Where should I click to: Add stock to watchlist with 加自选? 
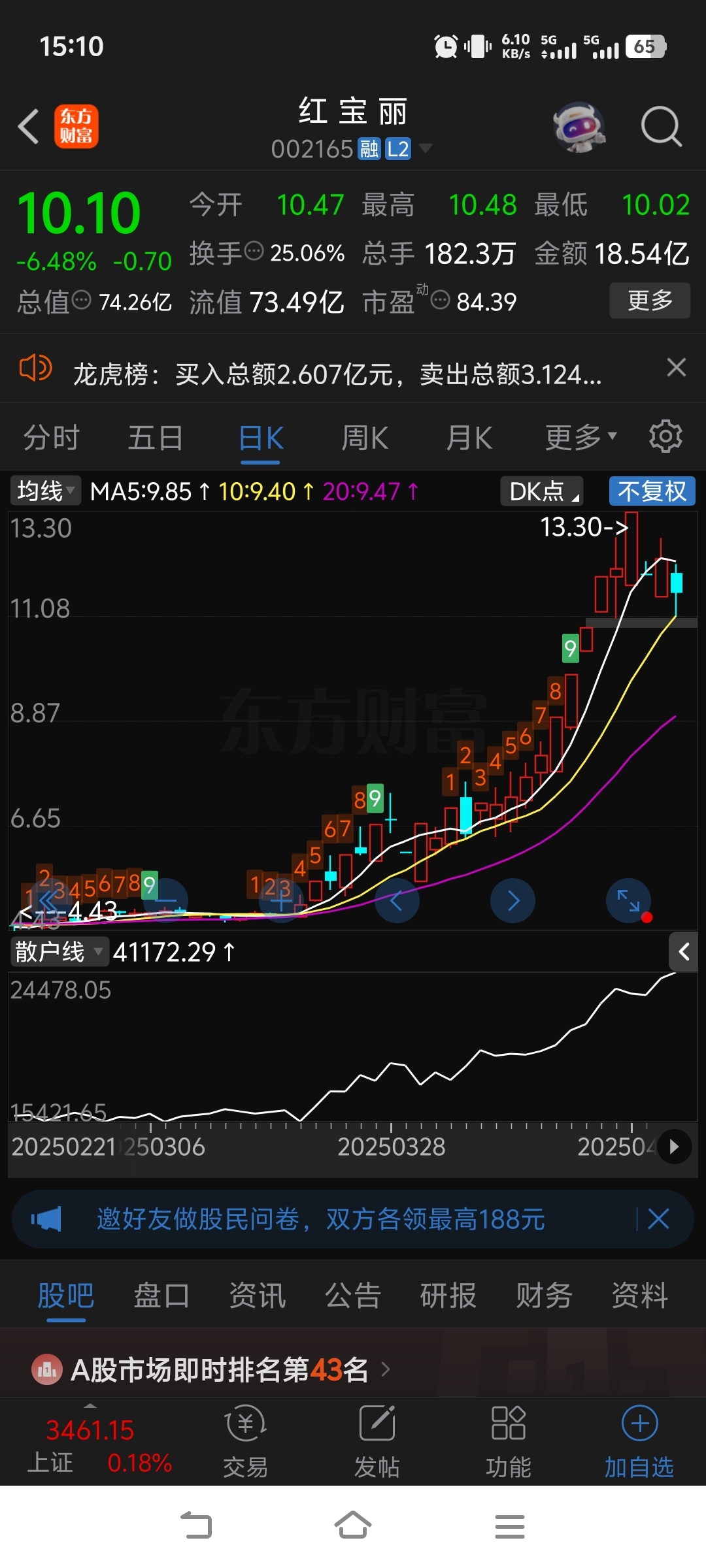(x=639, y=1442)
